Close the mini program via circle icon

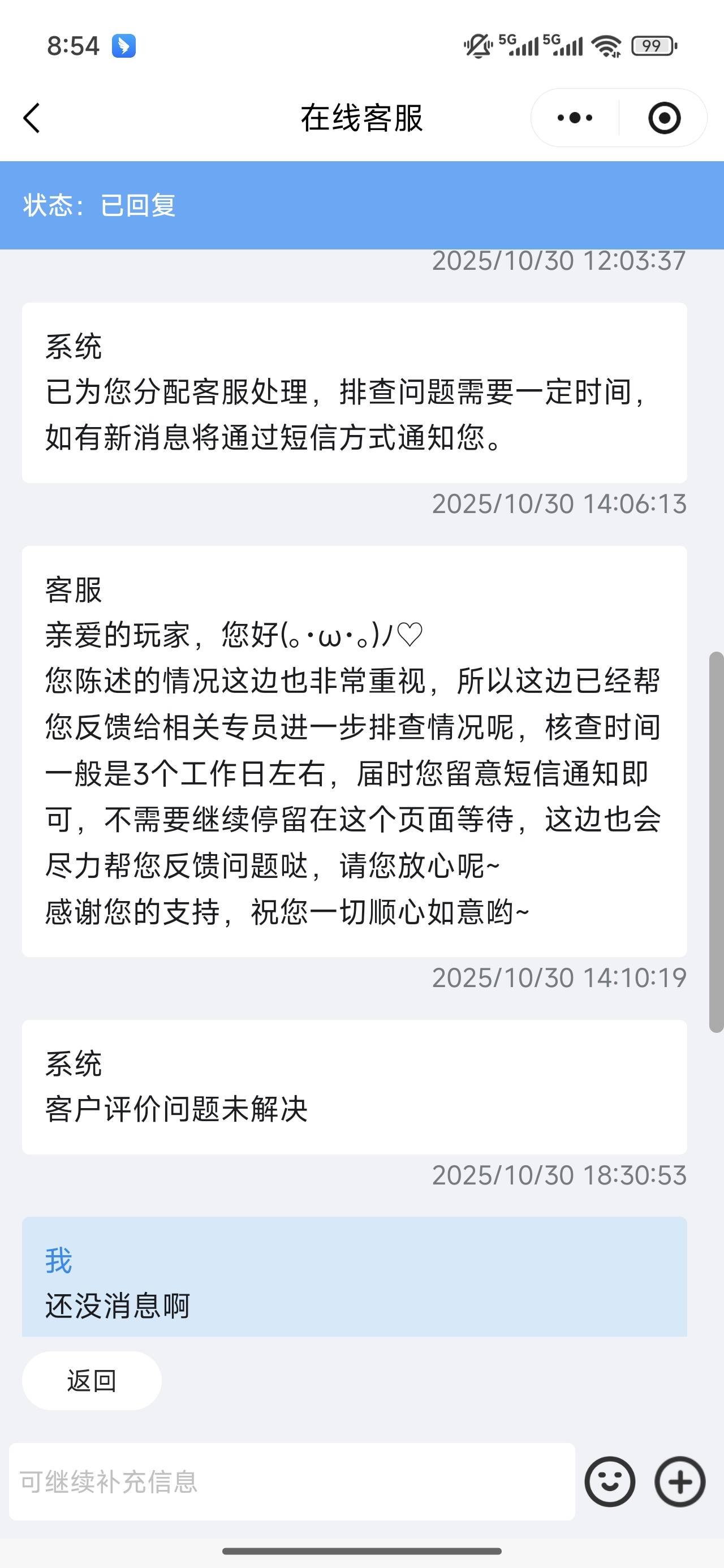point(663,118)
